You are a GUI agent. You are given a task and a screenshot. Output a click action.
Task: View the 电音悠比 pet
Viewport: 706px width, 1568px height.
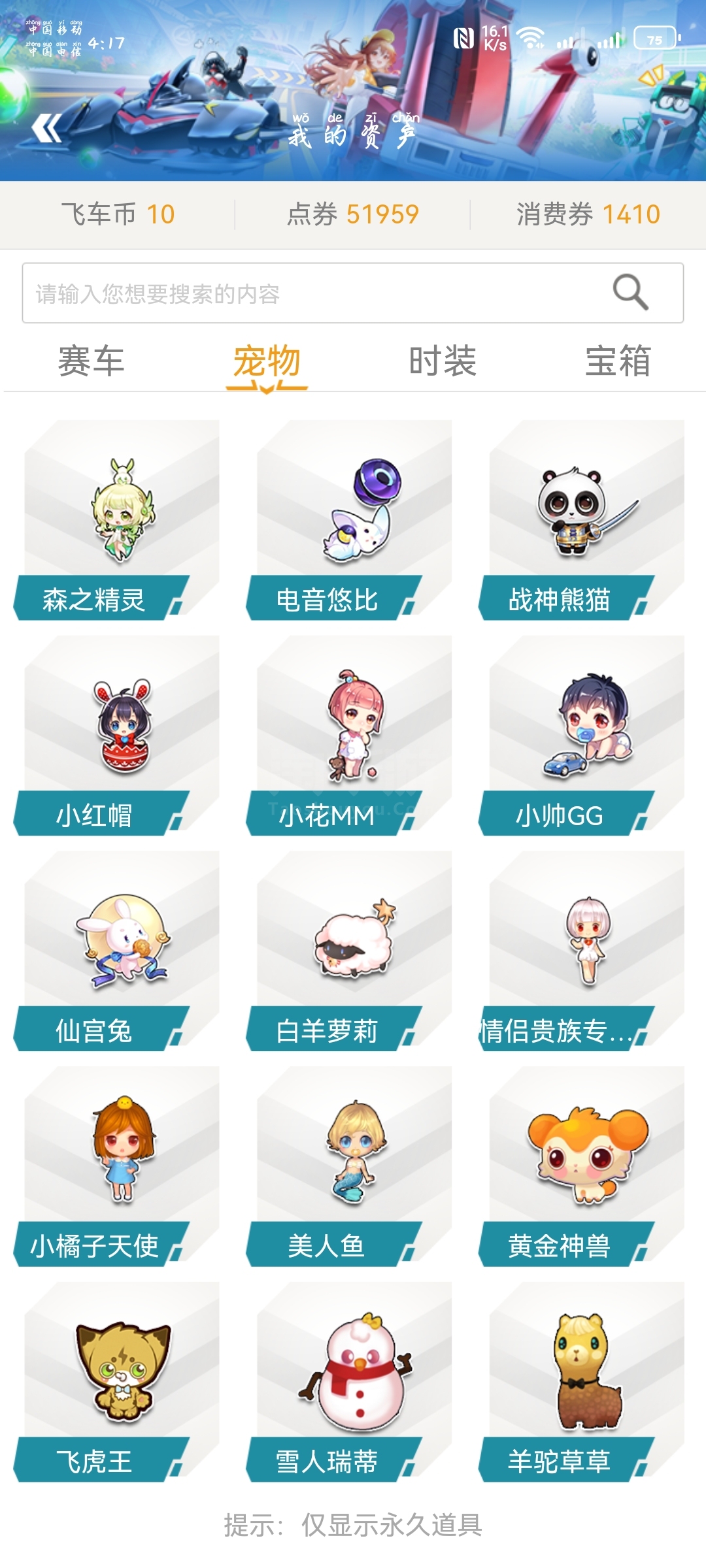349,519
